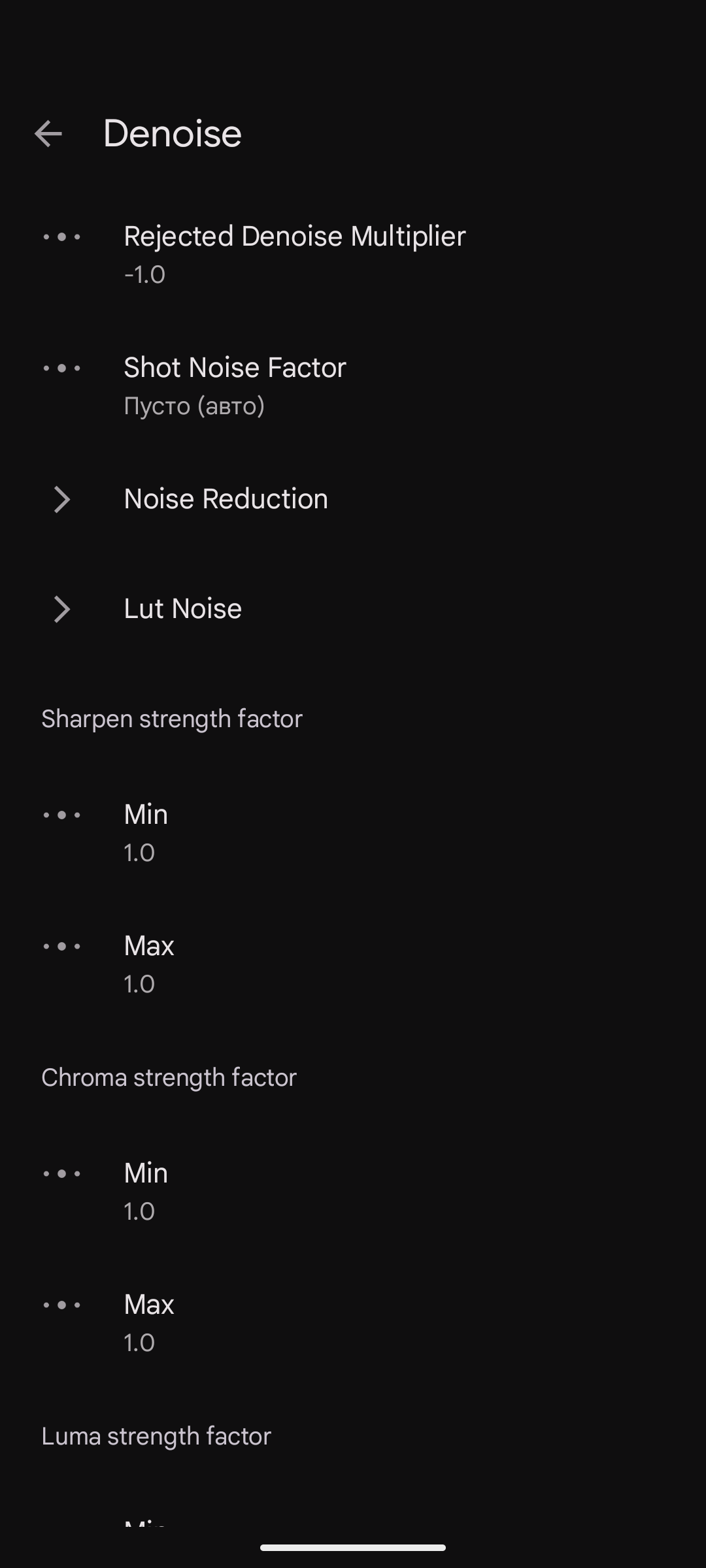Screen dimensions: 706x1568
Task: Edit Min under Chroma strength factor
Action: (x=353, y=1191)
